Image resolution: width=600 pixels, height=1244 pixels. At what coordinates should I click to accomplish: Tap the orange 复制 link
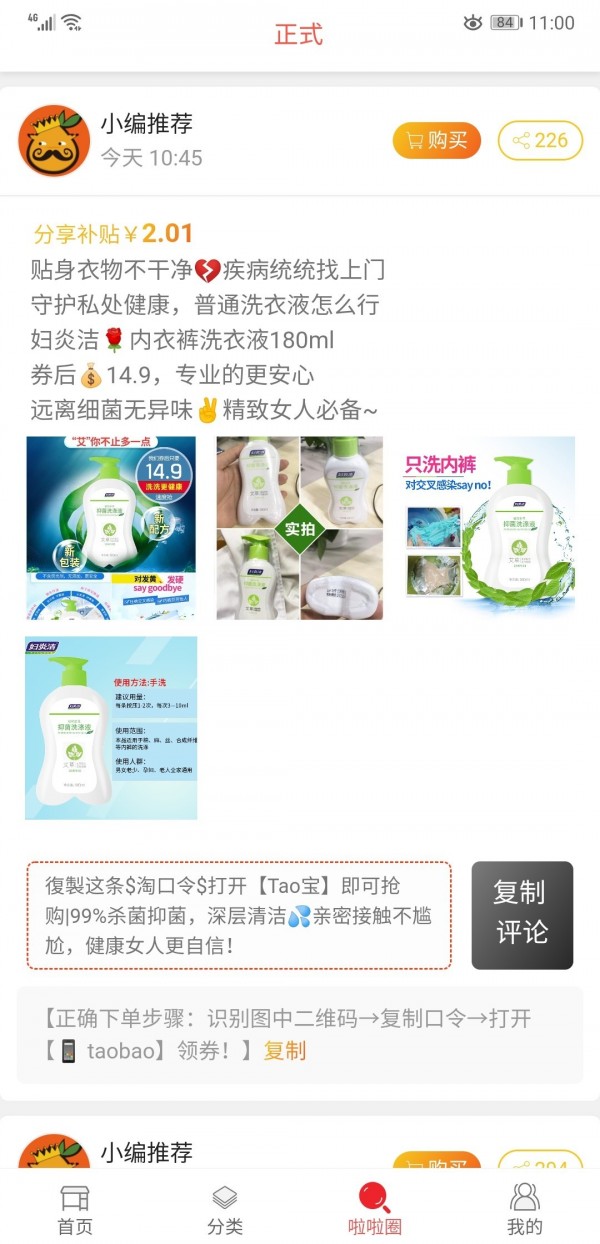click(285, 1051)
